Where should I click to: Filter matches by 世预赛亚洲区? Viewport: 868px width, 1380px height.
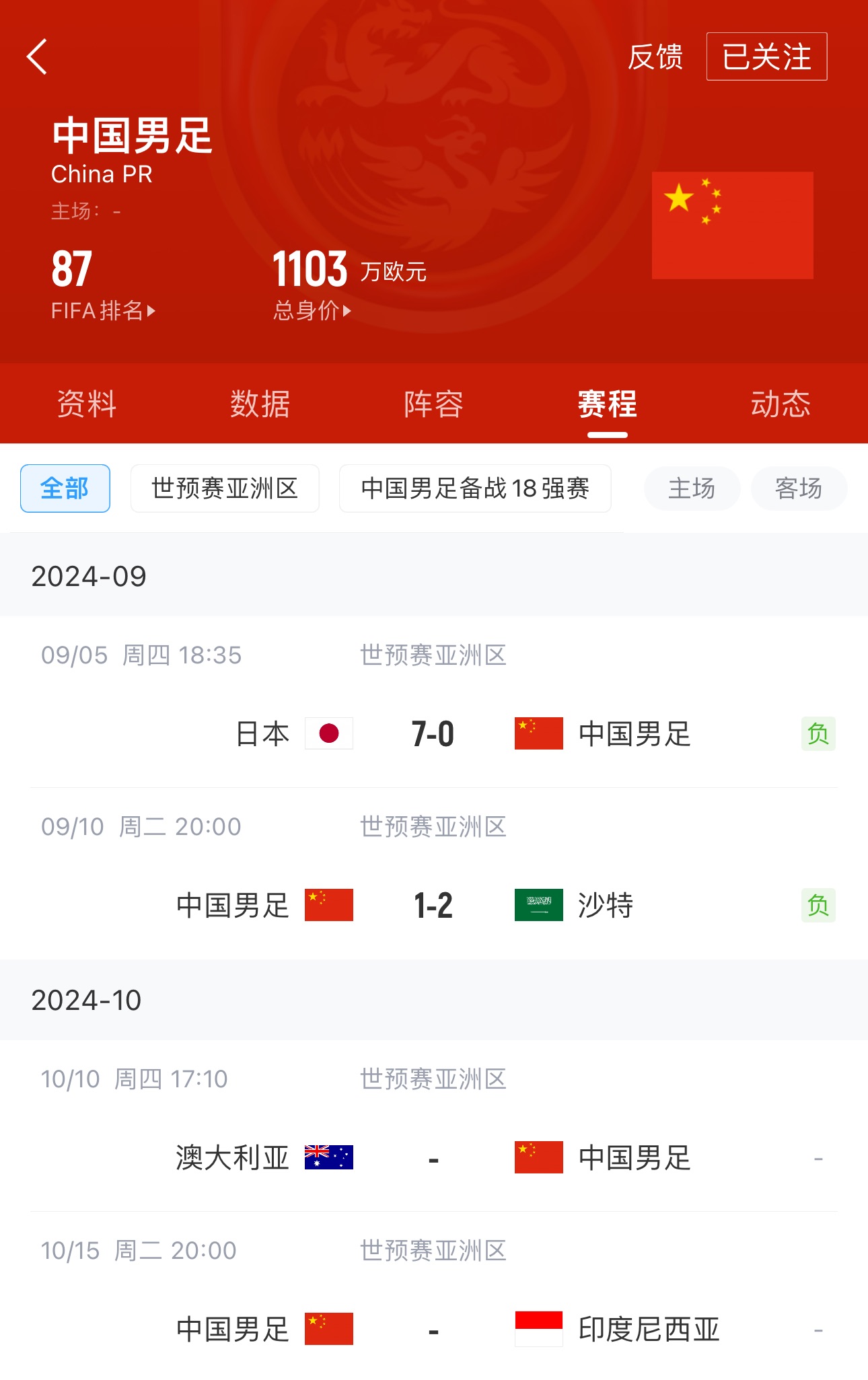click(x=225, y=488)
